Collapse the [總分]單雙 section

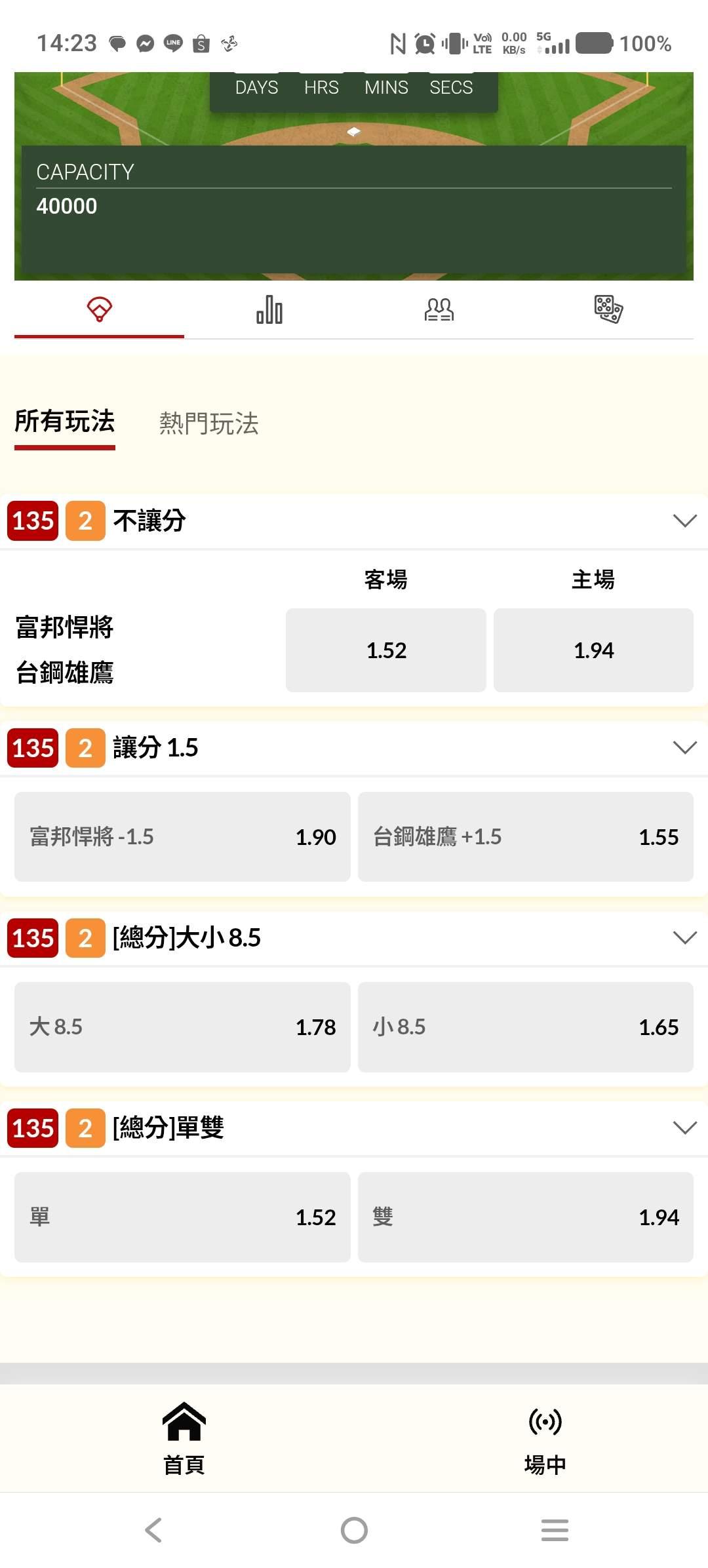(x=684, y=1128)
